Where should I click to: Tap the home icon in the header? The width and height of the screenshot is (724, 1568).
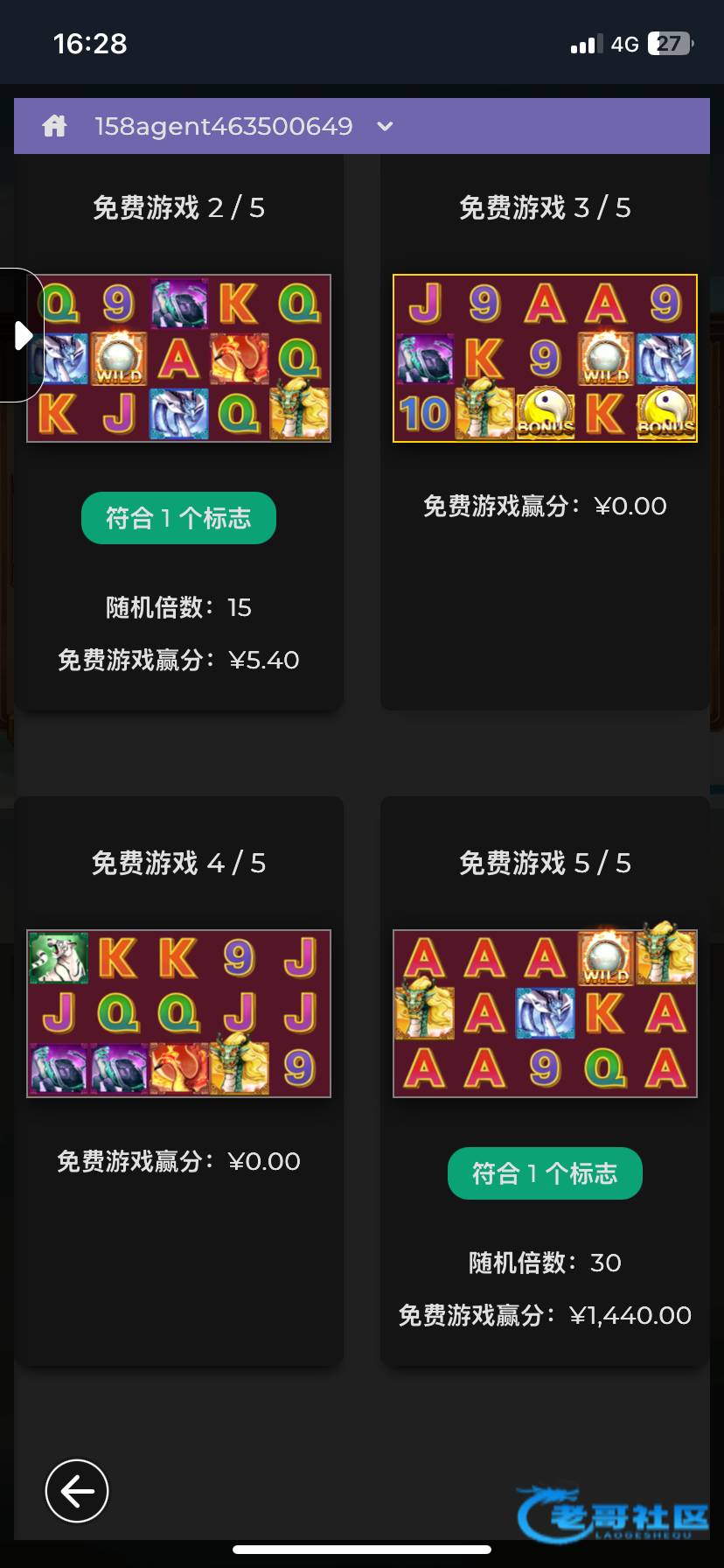click(54, 126)
